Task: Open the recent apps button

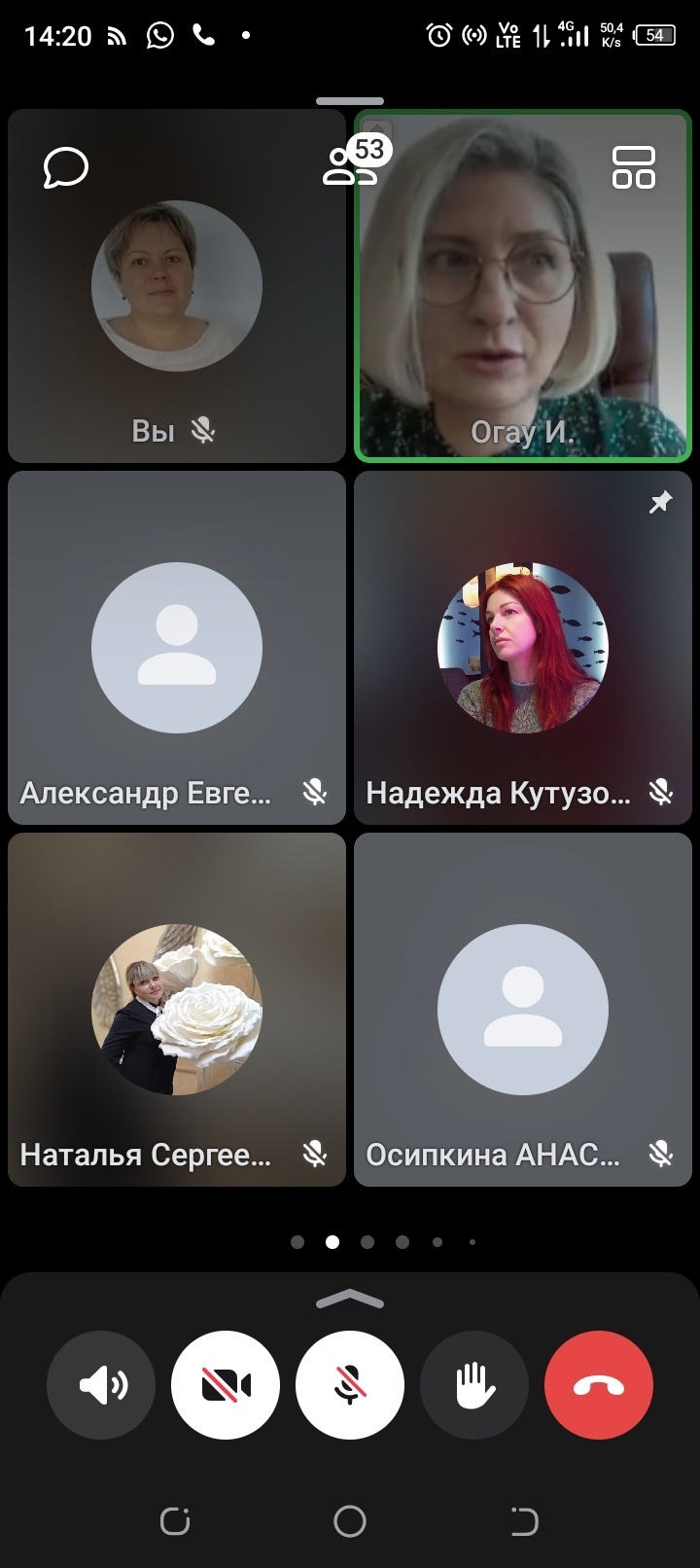Action: click(x=175, y=1520)
